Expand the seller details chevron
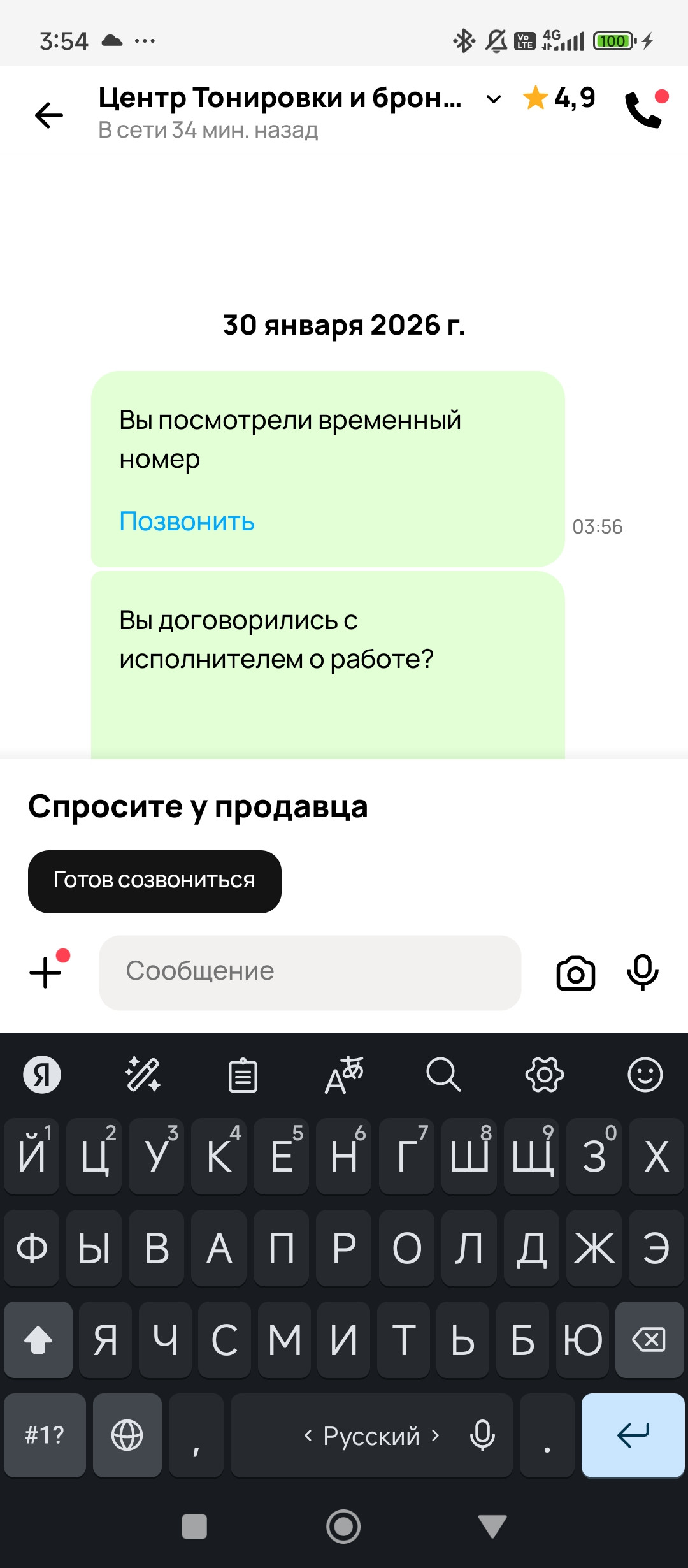 tap(493, 99)
